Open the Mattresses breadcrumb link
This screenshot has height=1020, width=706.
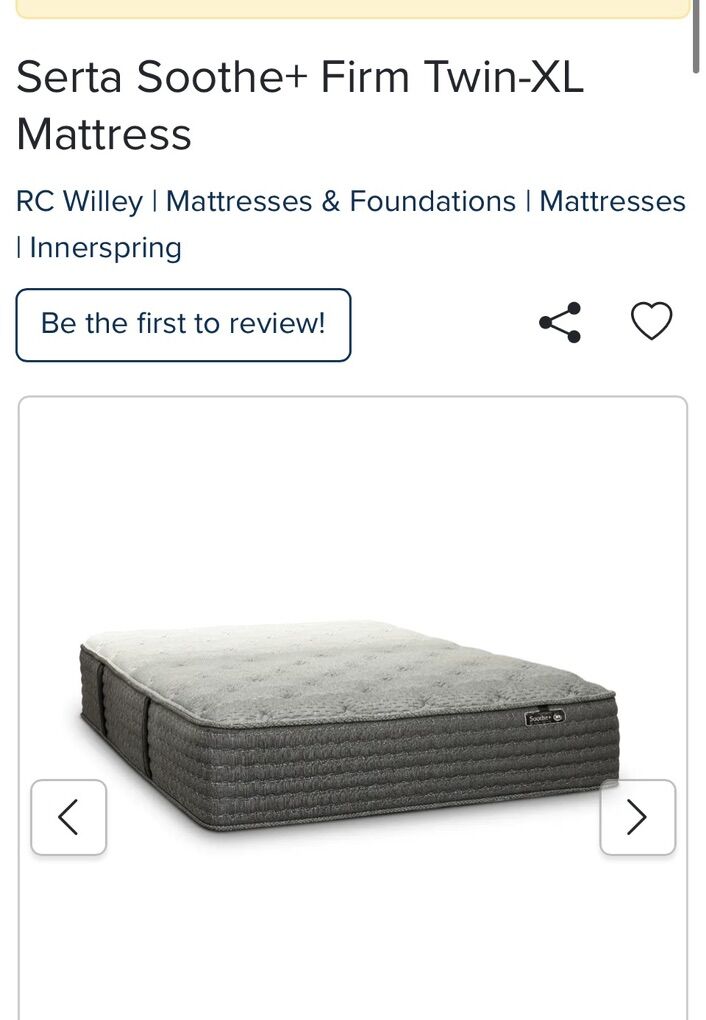tap(612, 201)
